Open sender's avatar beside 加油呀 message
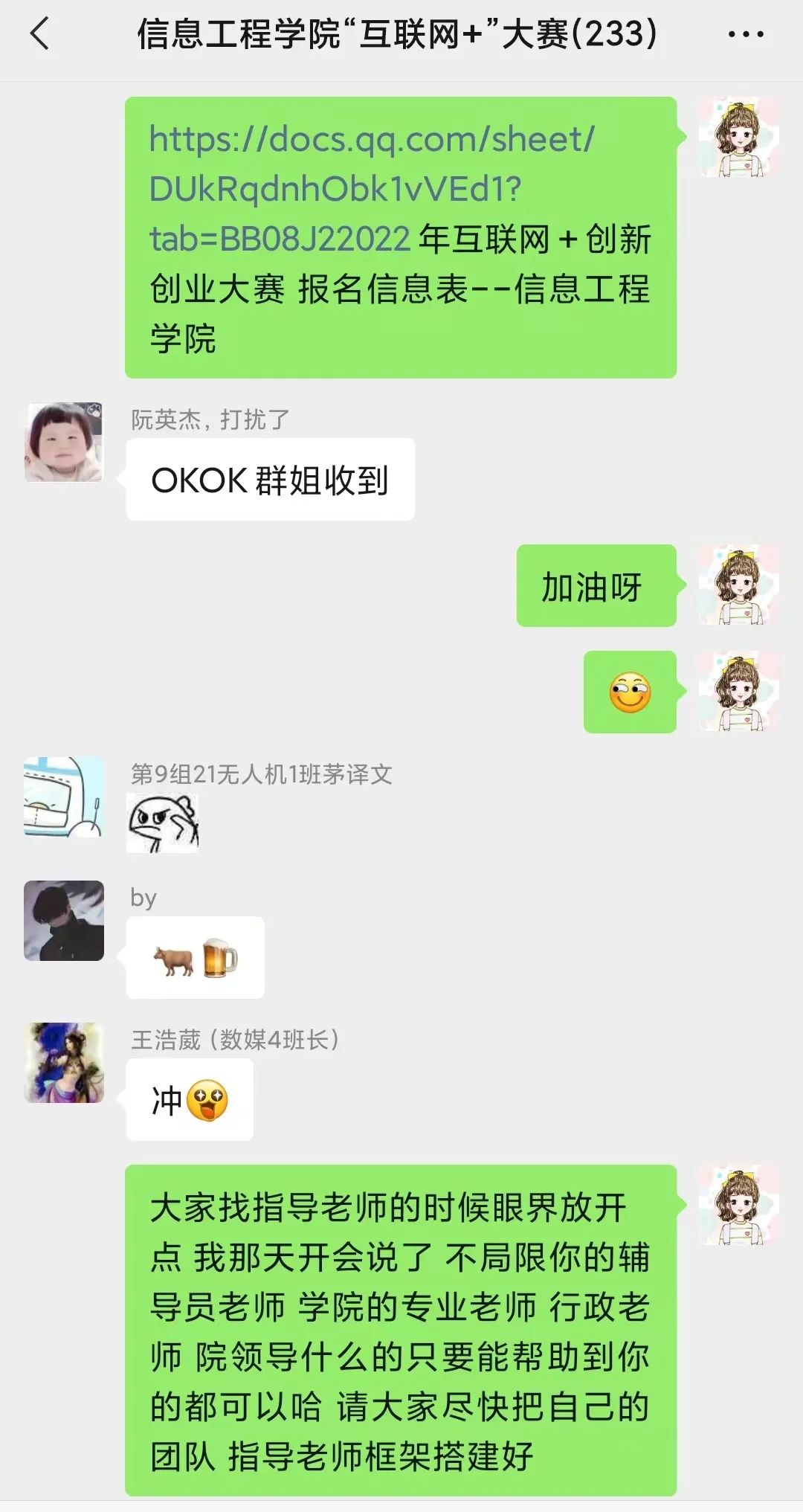Image resolution: width=803 pixels, height=1512 pixels. click(x=738, y=585)
